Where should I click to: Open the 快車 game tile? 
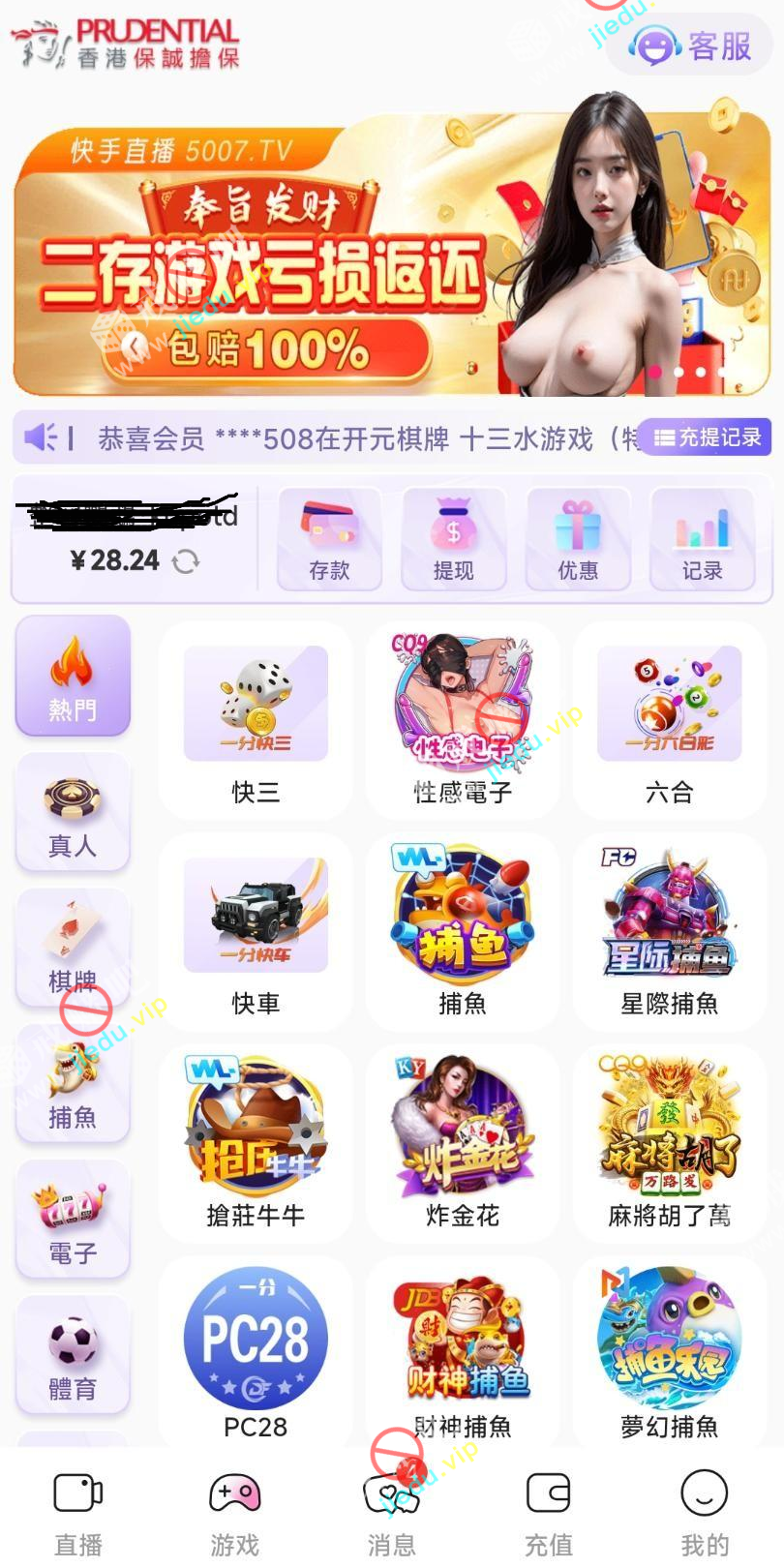click(256, 932)
